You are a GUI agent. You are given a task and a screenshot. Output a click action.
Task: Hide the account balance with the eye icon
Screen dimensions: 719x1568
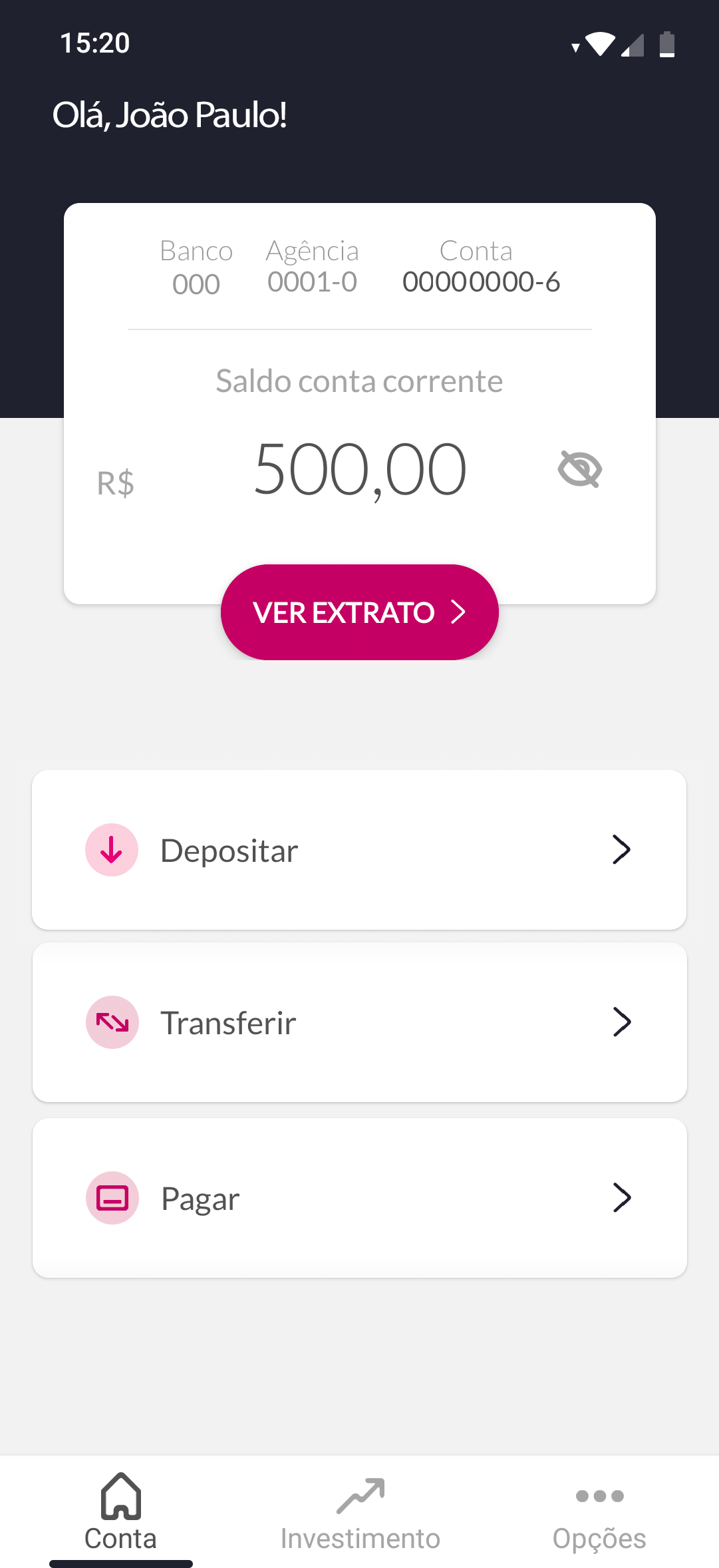[580, 469]
